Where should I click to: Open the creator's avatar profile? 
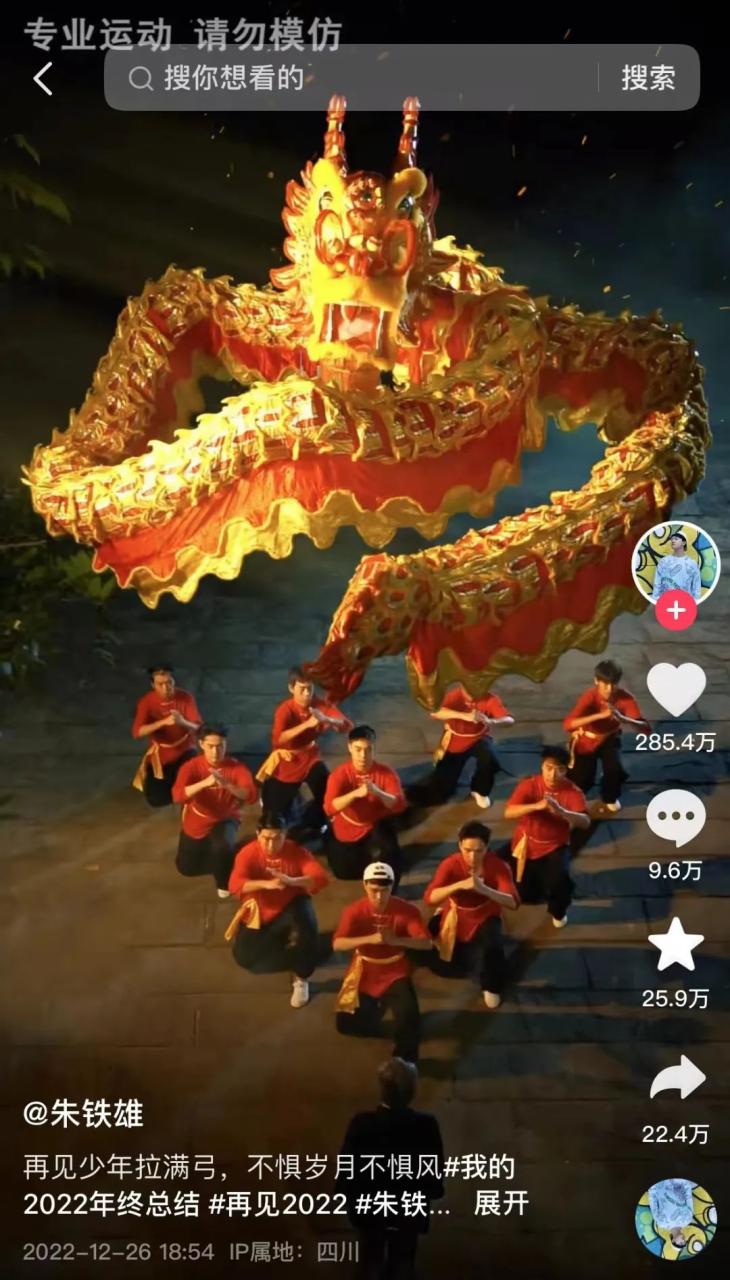(x=675, y=565)
